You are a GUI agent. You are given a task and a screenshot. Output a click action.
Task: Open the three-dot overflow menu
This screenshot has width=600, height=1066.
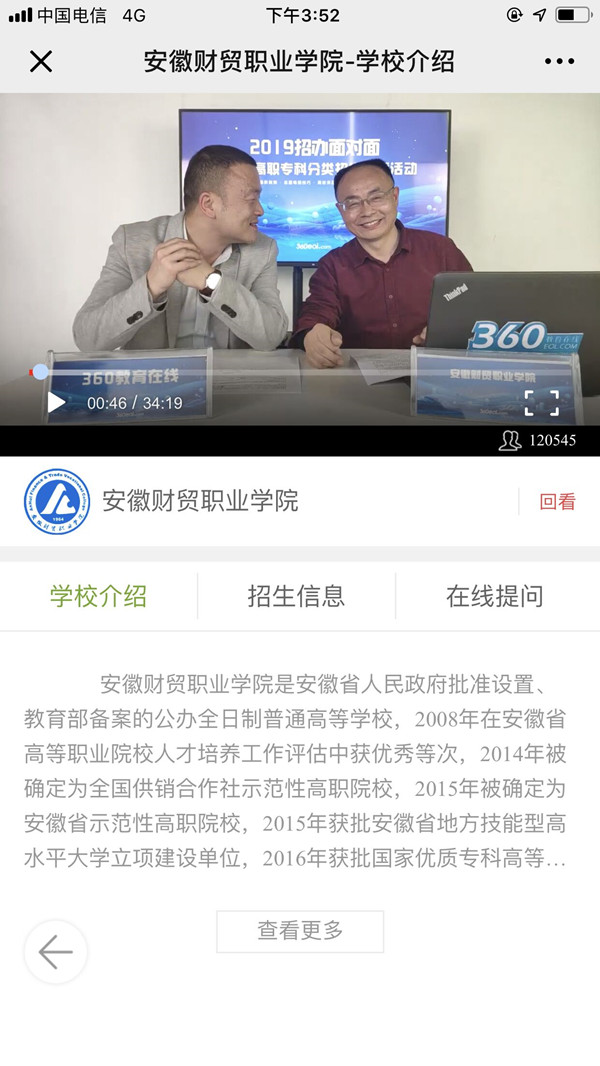point(559,62)
